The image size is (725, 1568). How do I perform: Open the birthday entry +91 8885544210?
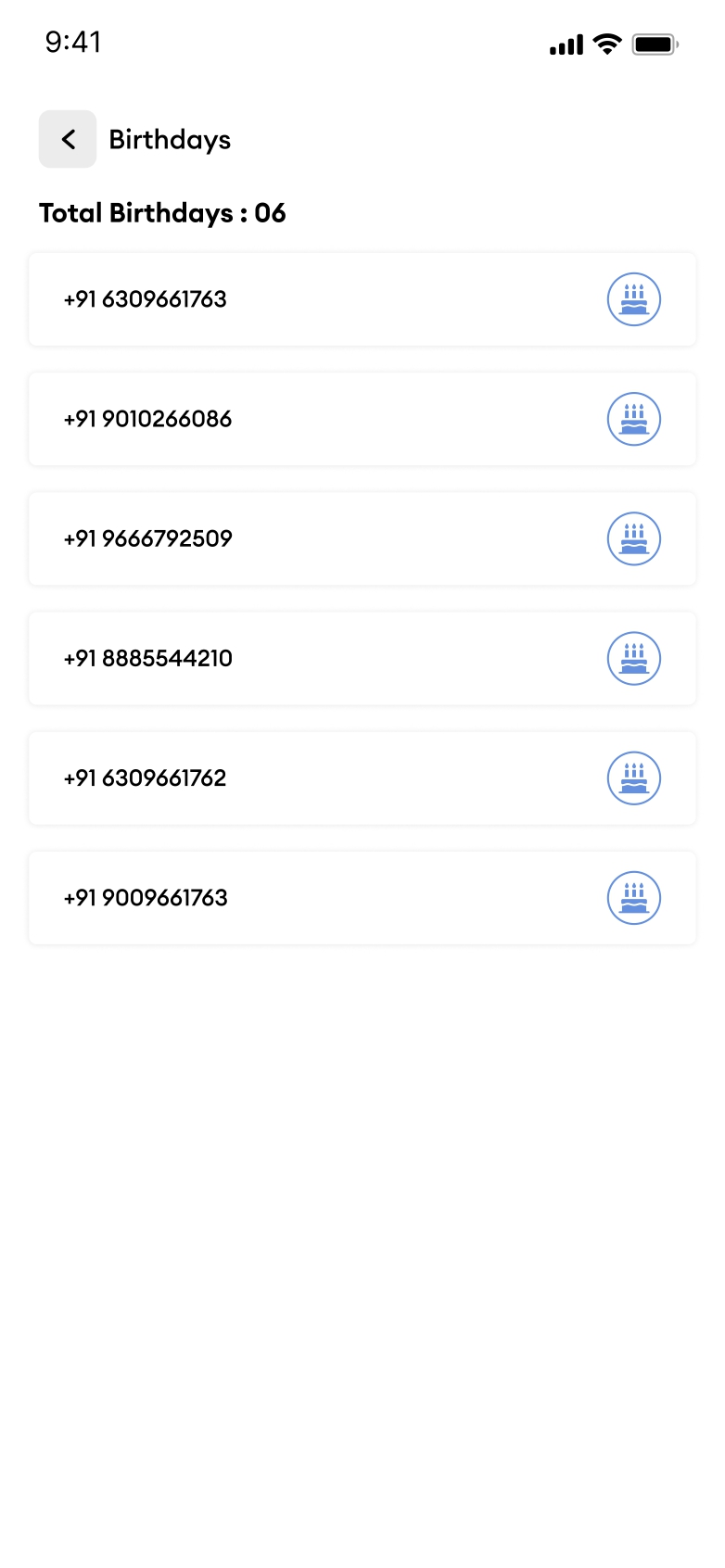(x=362, y=658)
